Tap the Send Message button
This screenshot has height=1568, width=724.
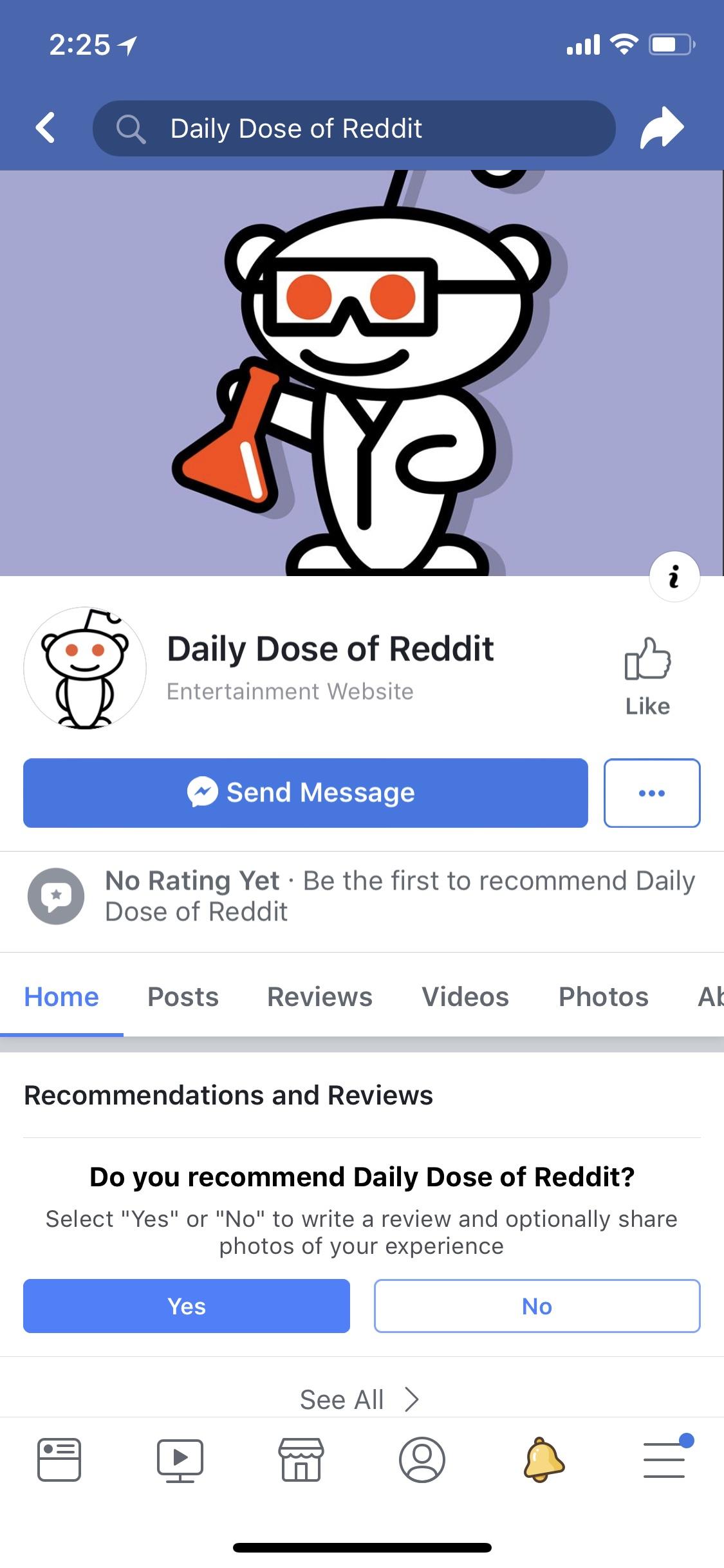306,792
